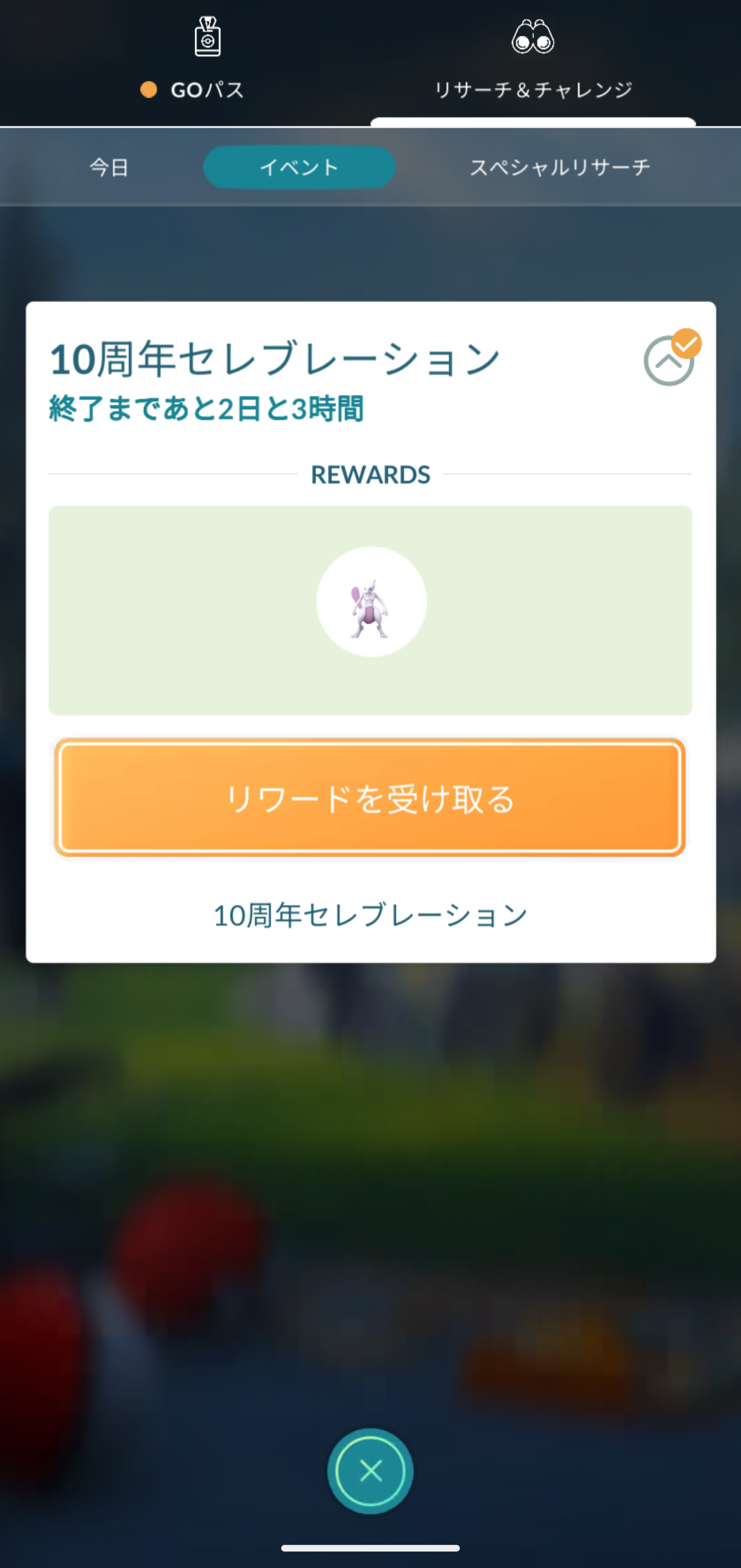Select the イベント sub-tab
Screen dimensions: 741x1568
click(299, 167)
